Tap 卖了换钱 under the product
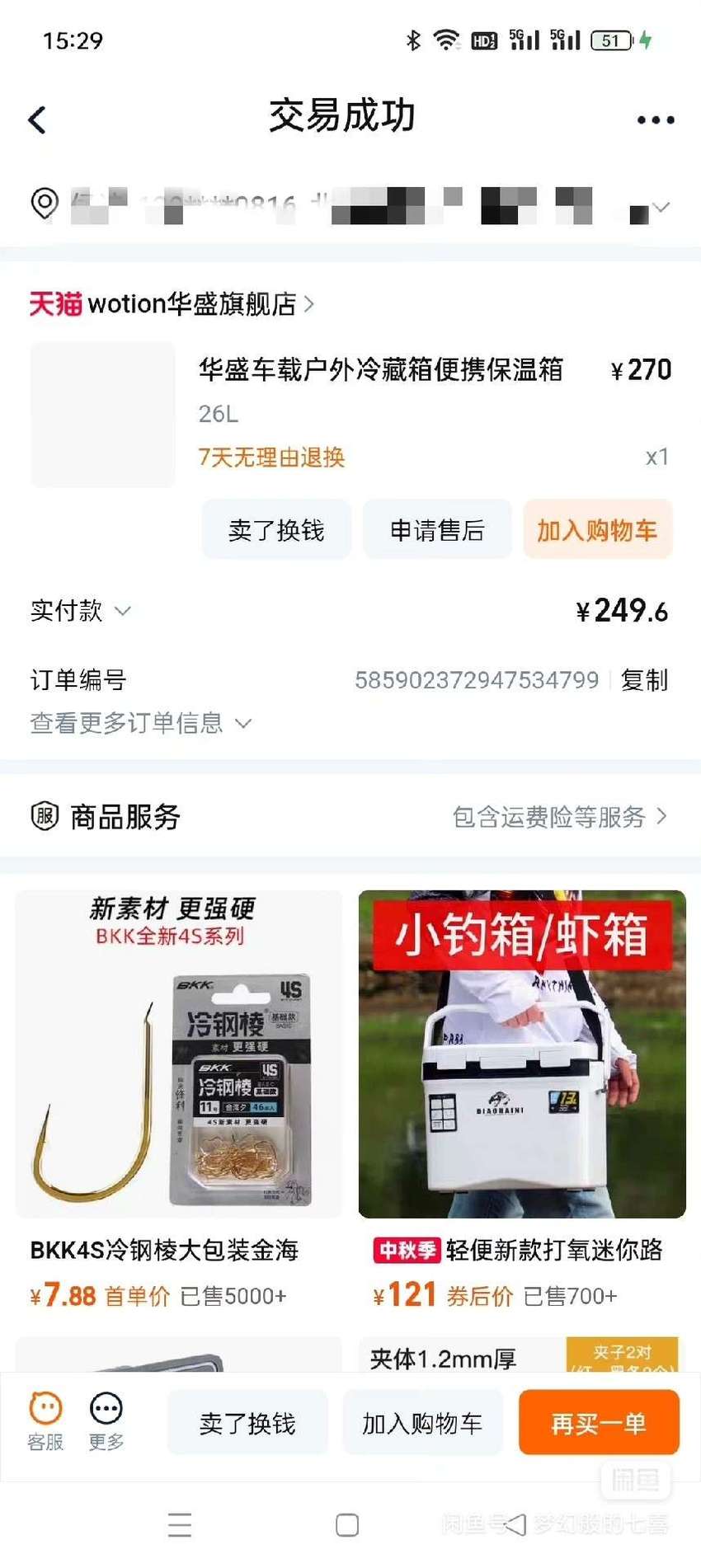This screenshot has height=1568, width=701. pos(276,530)
